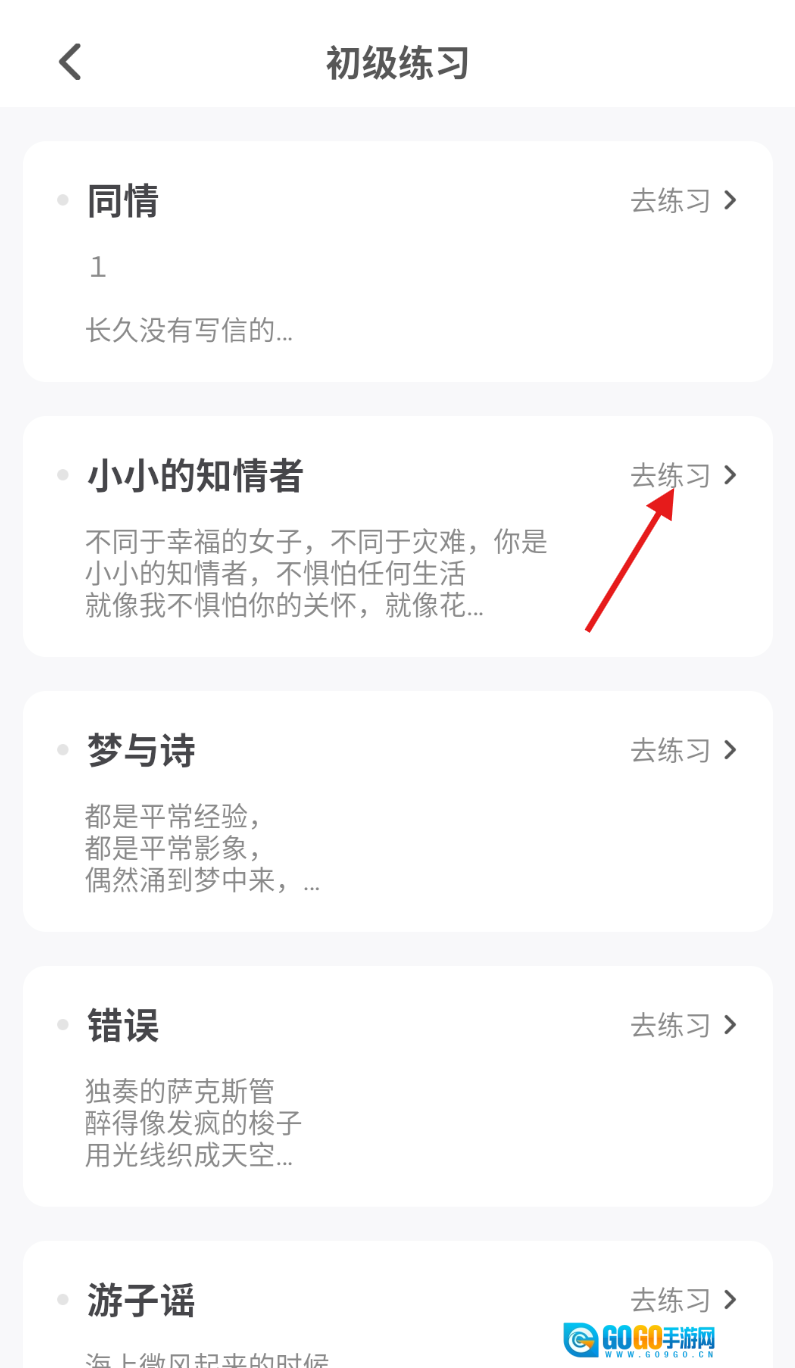
Task: Start practice for 小小的知情者
Action: 683,475
